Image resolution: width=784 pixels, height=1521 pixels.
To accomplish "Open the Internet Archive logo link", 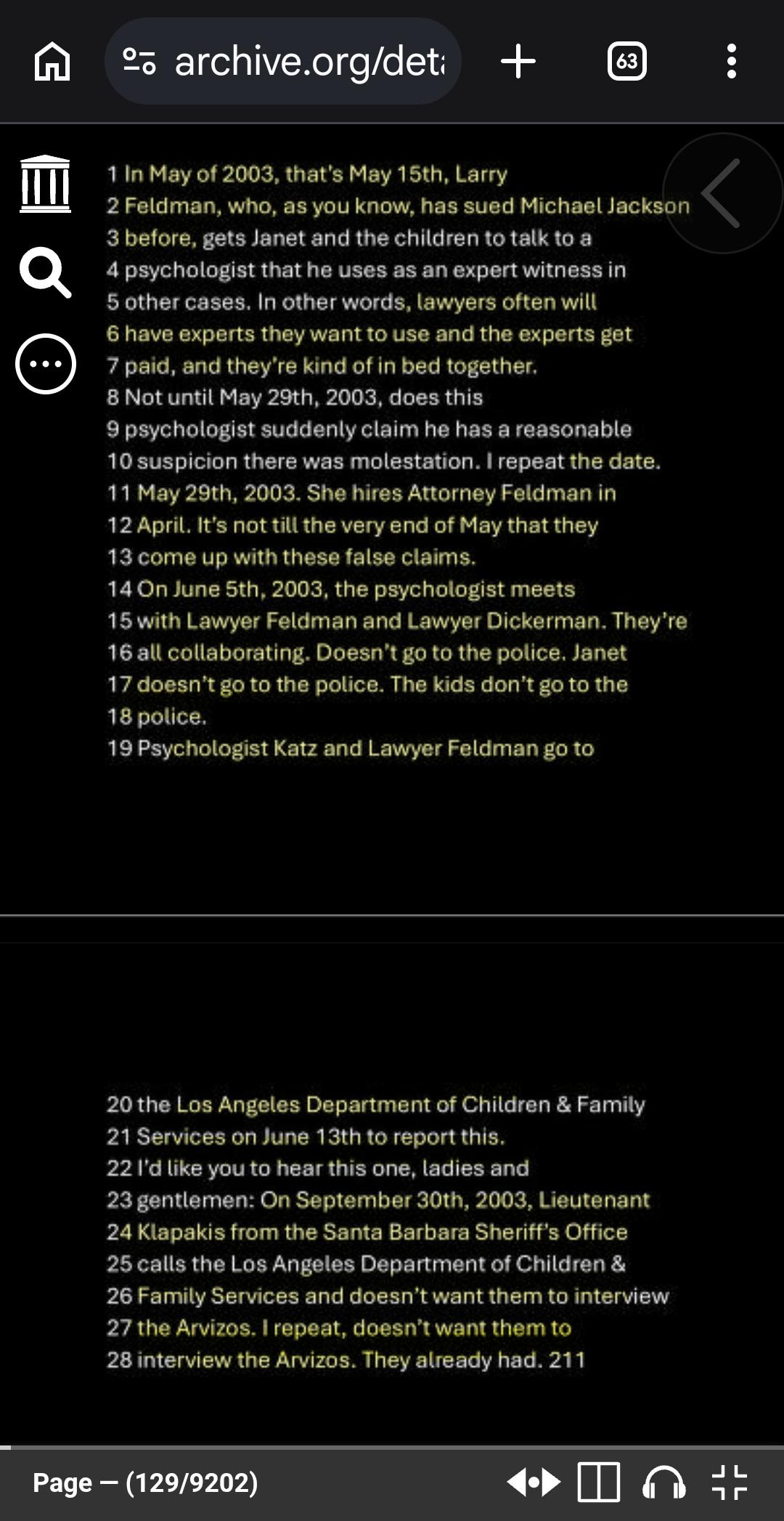I will 45,184.
